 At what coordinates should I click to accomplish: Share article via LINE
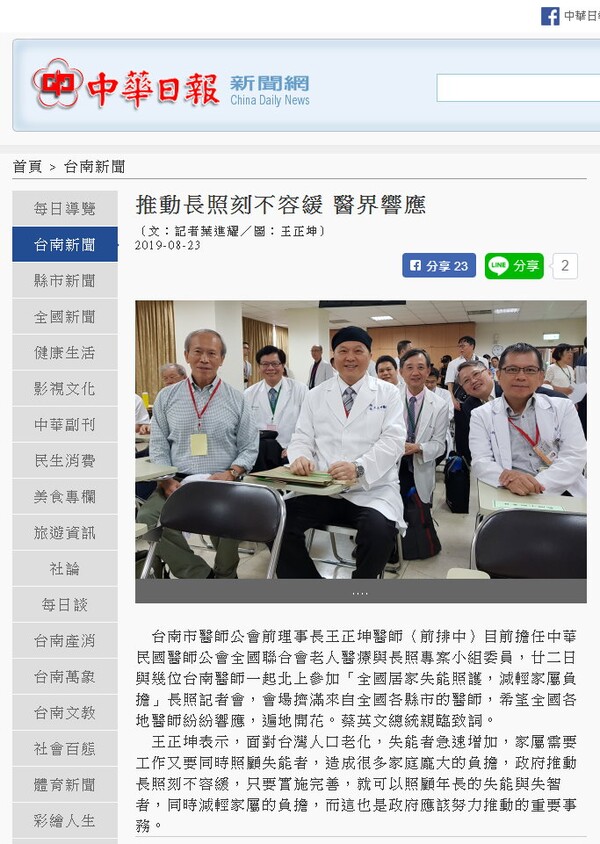click(514, 266)
